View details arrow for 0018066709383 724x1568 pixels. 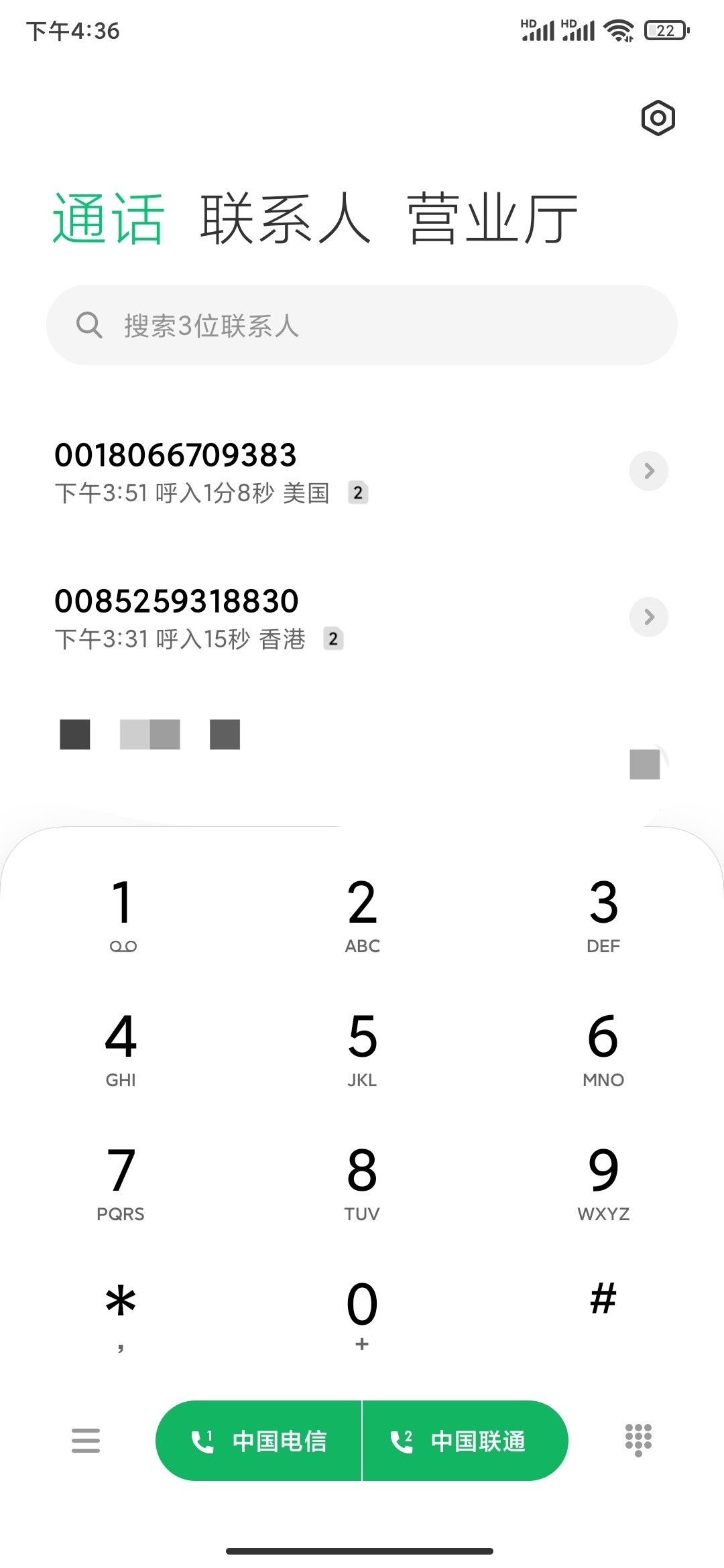click(x=648, y=471)
